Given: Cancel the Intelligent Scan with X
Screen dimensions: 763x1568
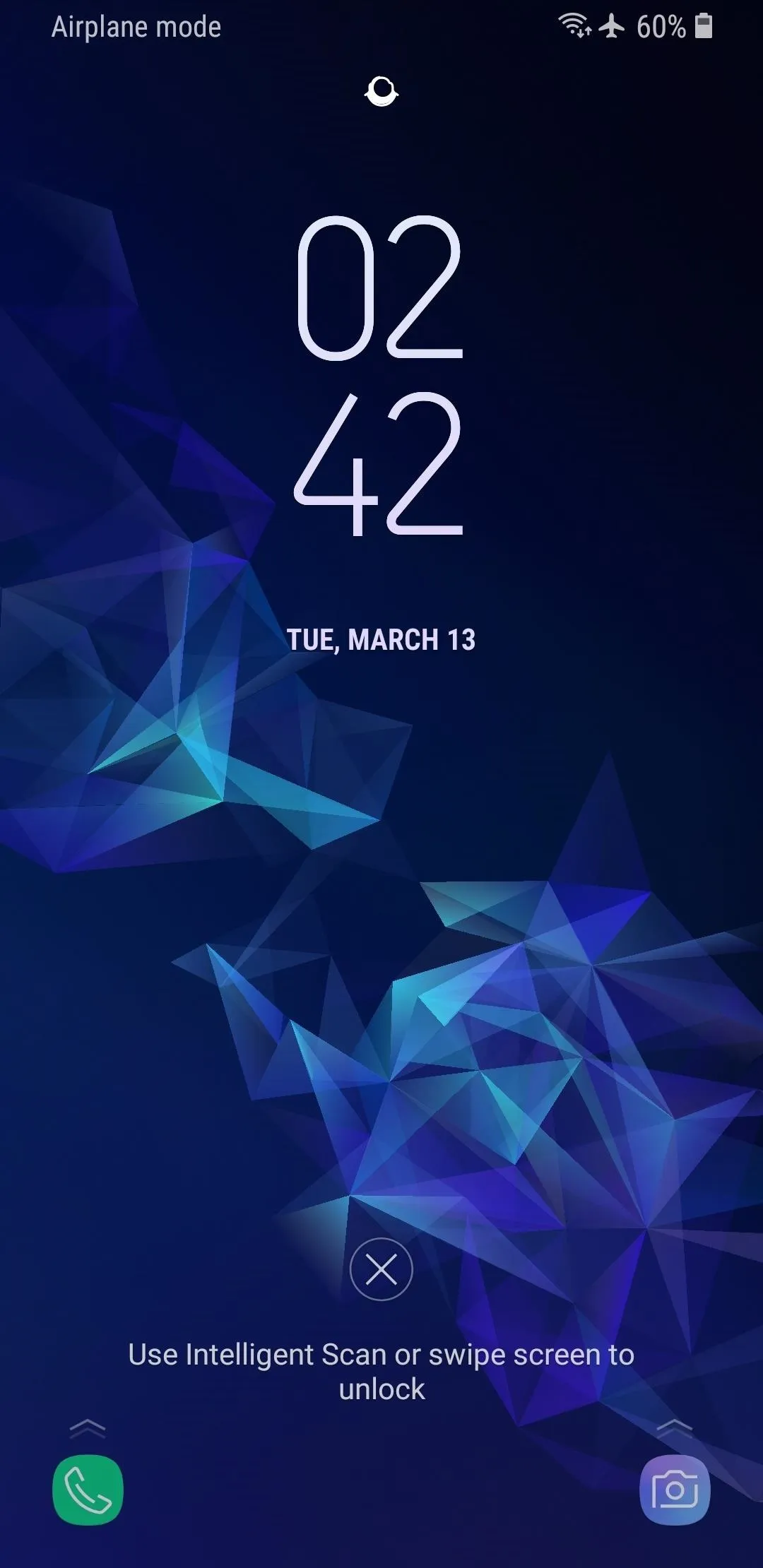Looking at the screenshot, I should pyautogui.click(x=381, y=1269).
